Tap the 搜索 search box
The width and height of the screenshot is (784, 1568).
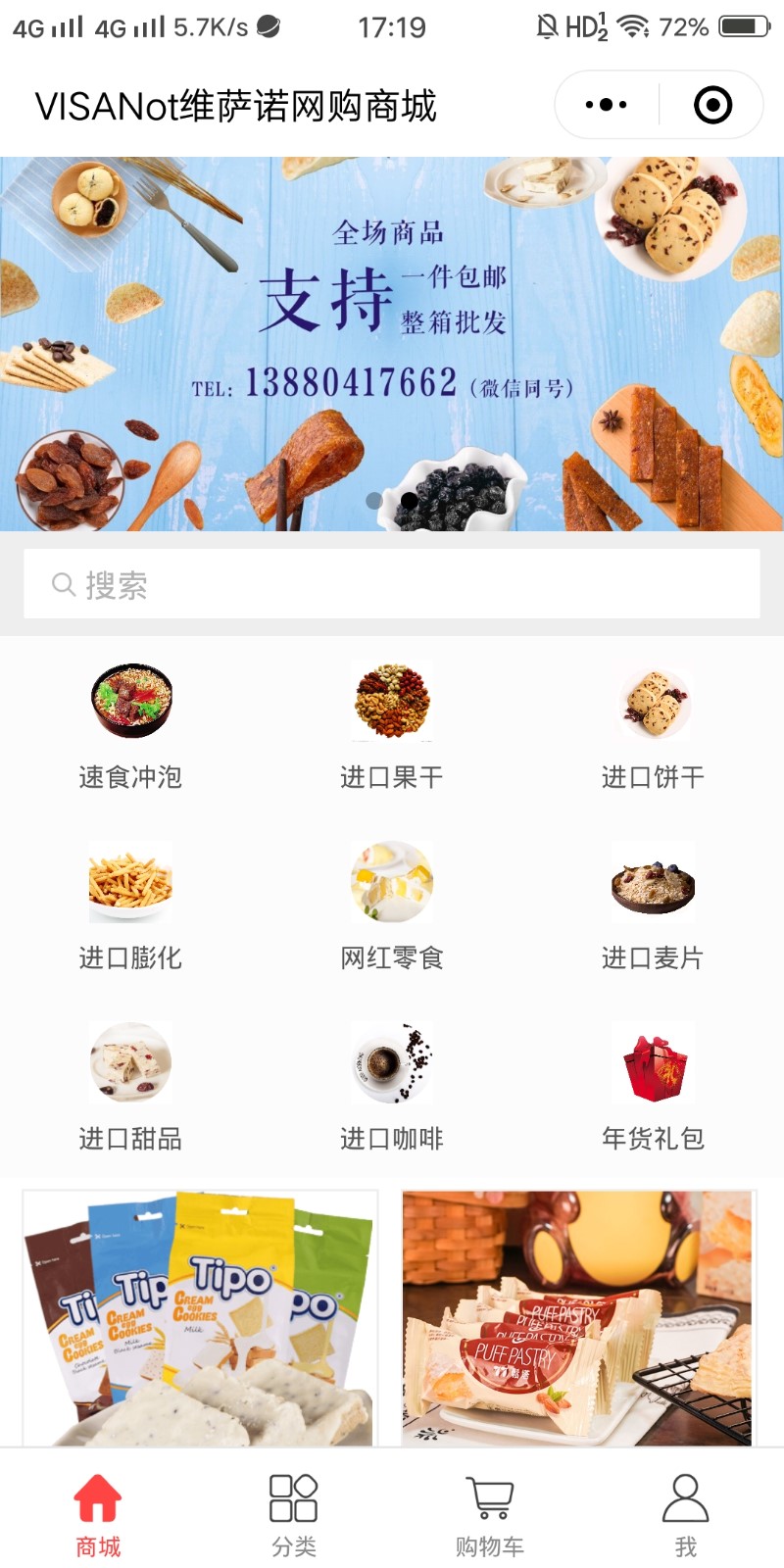coord(392,584)
